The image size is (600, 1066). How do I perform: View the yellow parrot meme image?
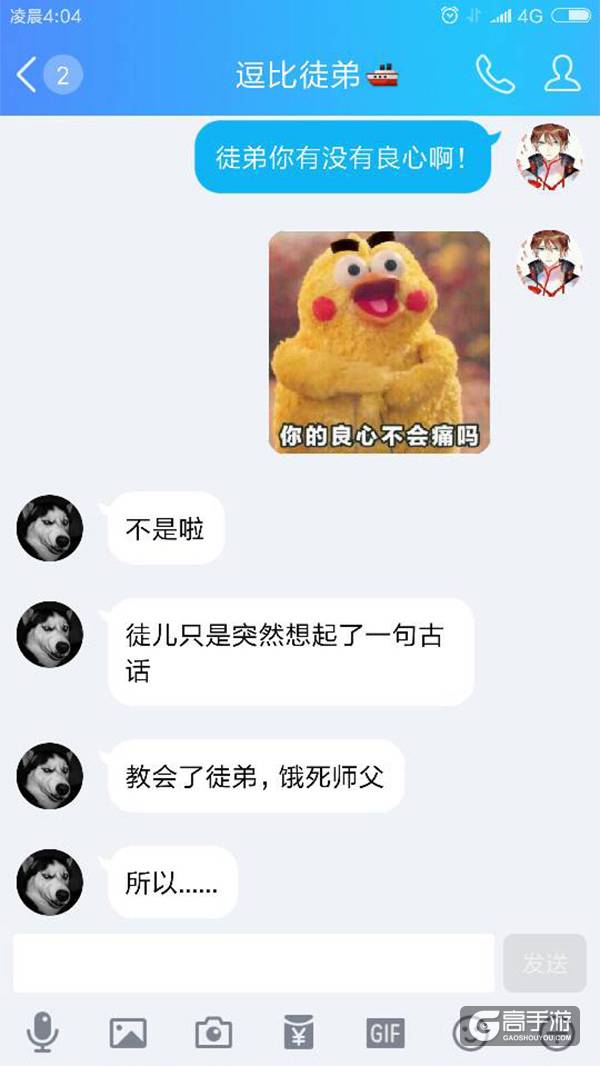point(380,342)
